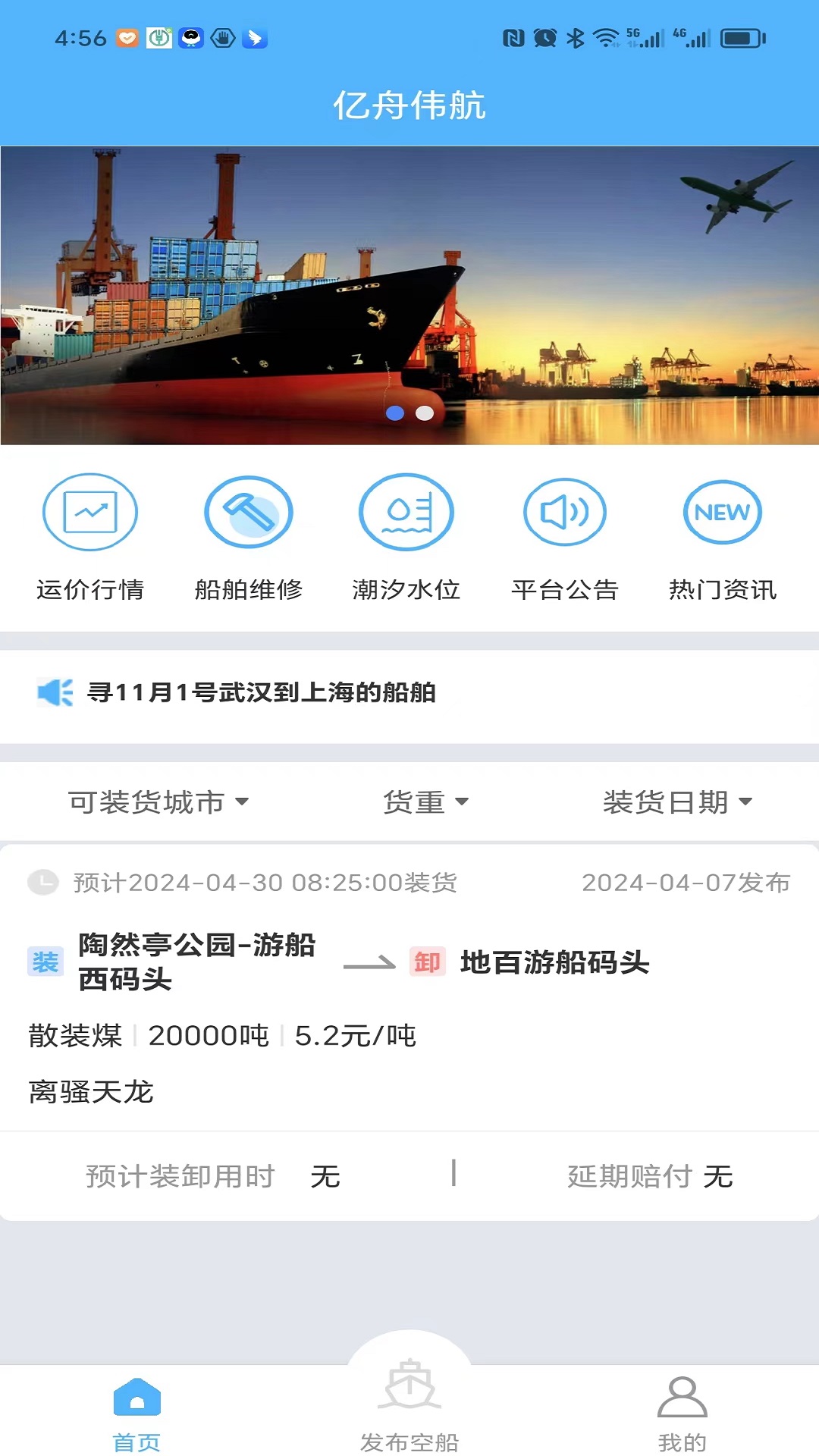Tap 发布空船 to publish an empty ship
The height and width of the screenshot is (1456, 819).
pyautogui.click(x=409, y=1403)
